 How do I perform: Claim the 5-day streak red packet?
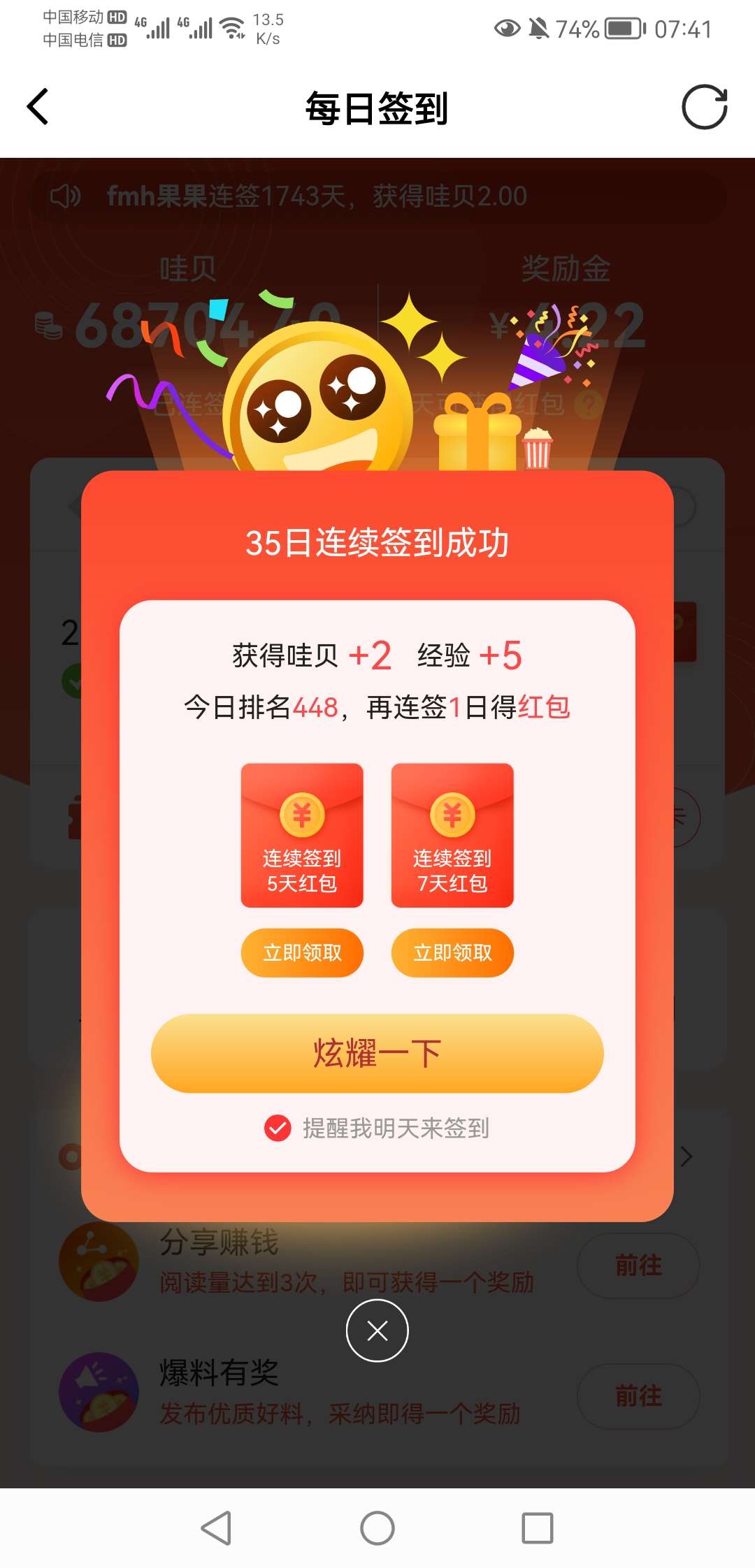click(x=302, y=952)
